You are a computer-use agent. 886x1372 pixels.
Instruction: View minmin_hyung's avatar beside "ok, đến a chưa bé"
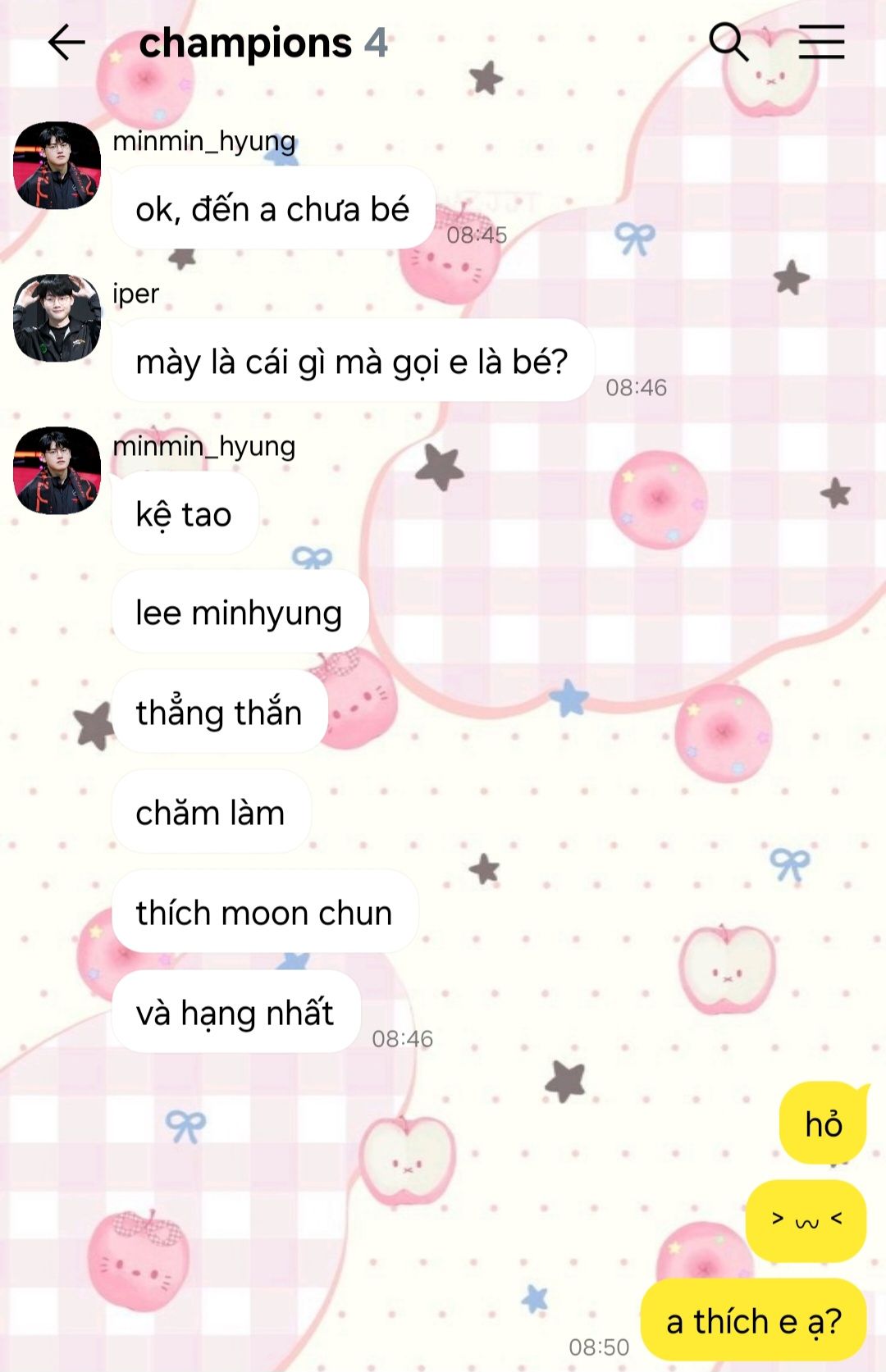click(x=57, y=166)
